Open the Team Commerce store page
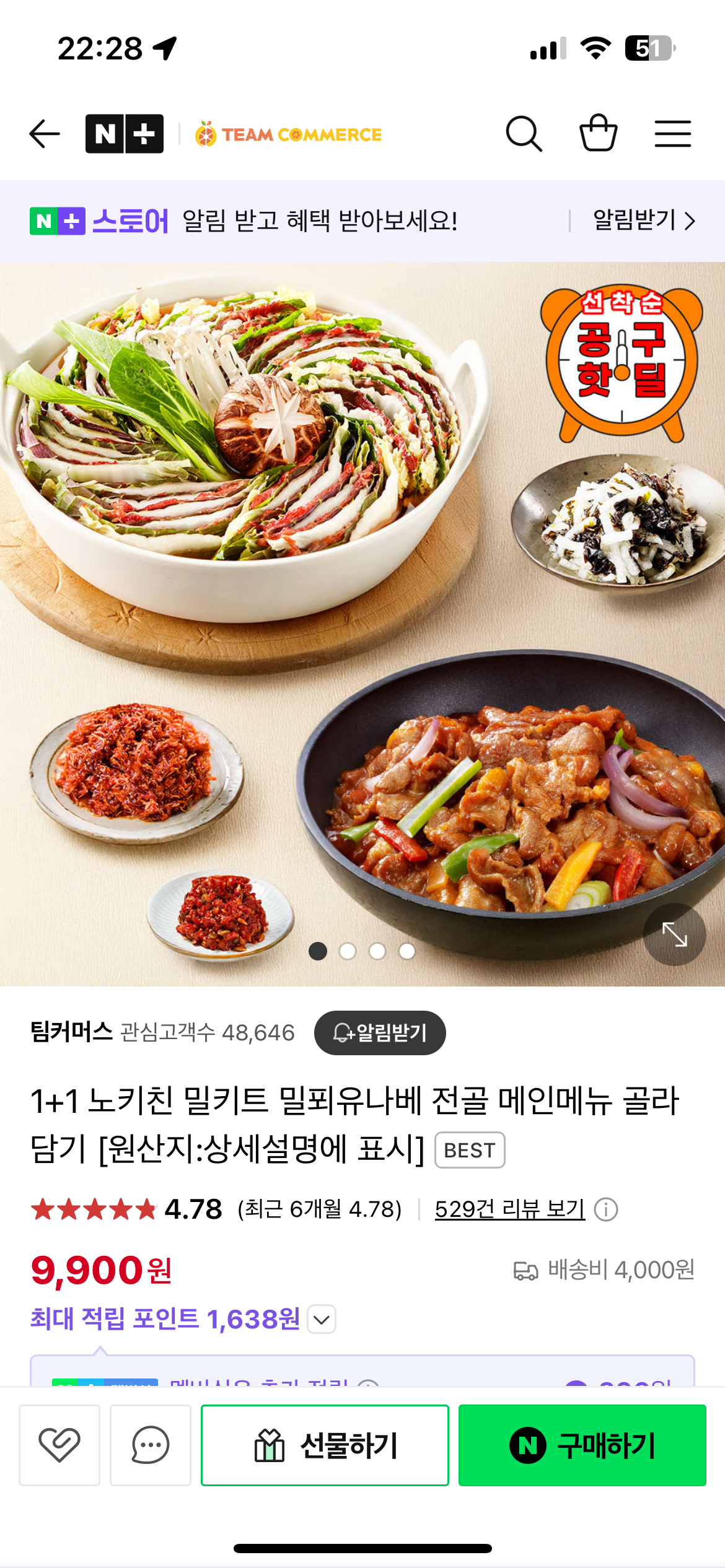 (289, 134)
